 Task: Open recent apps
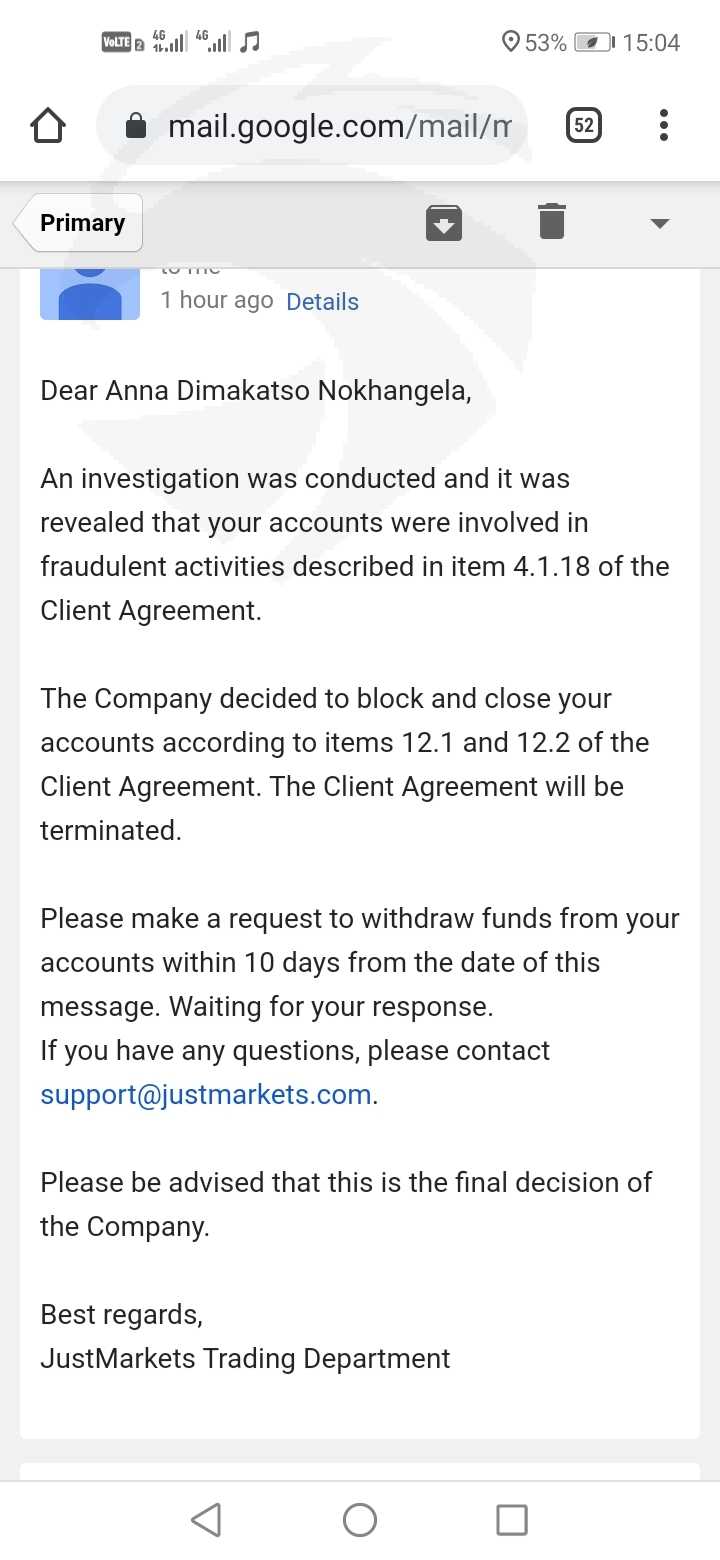pos(512,1520)
